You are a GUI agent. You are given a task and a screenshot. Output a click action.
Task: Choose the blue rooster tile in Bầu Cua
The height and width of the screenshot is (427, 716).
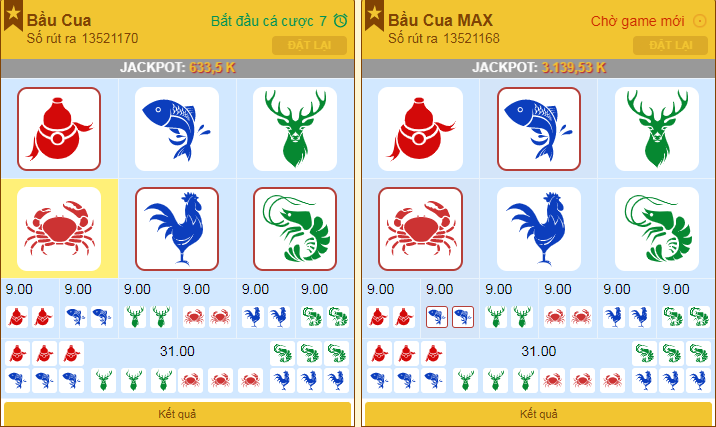pyautogui.click(x=177, y=228)
